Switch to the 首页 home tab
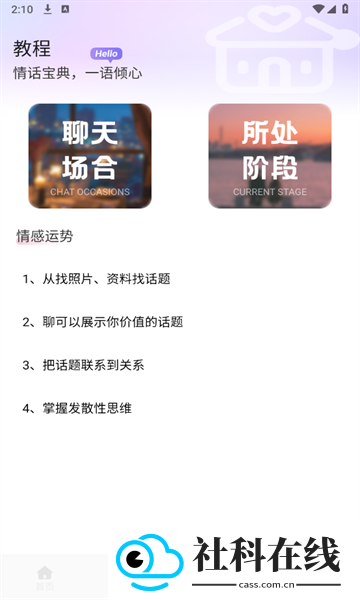 coord(45,578)
